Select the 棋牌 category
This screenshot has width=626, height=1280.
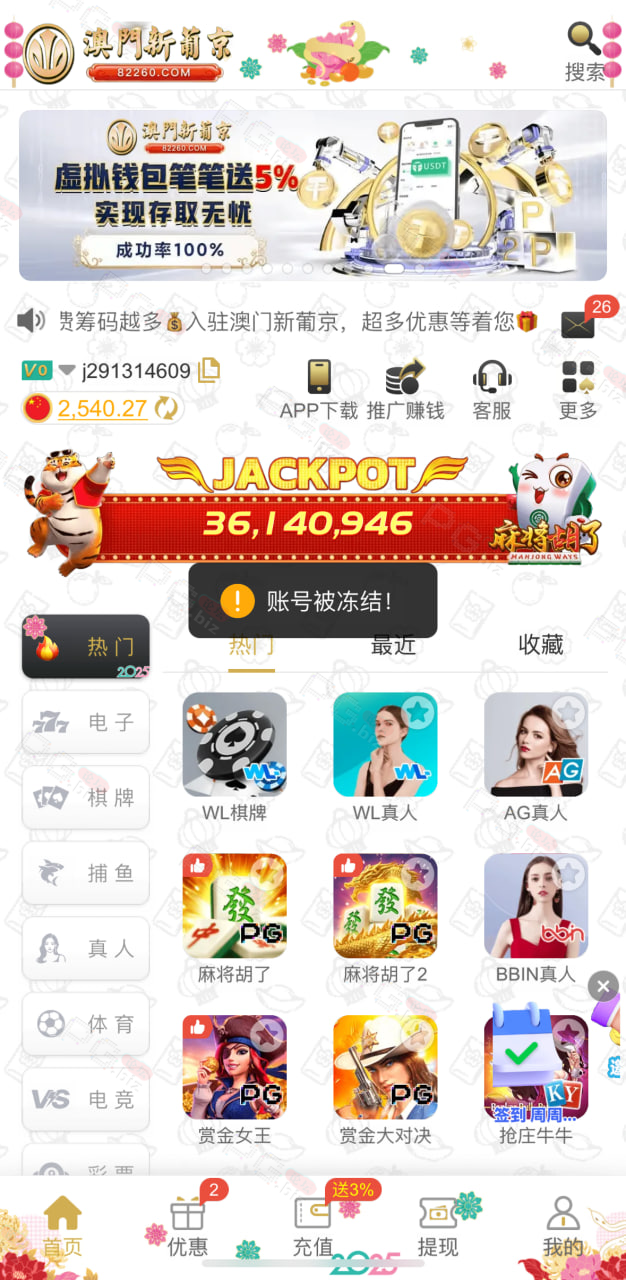point(86,797)
